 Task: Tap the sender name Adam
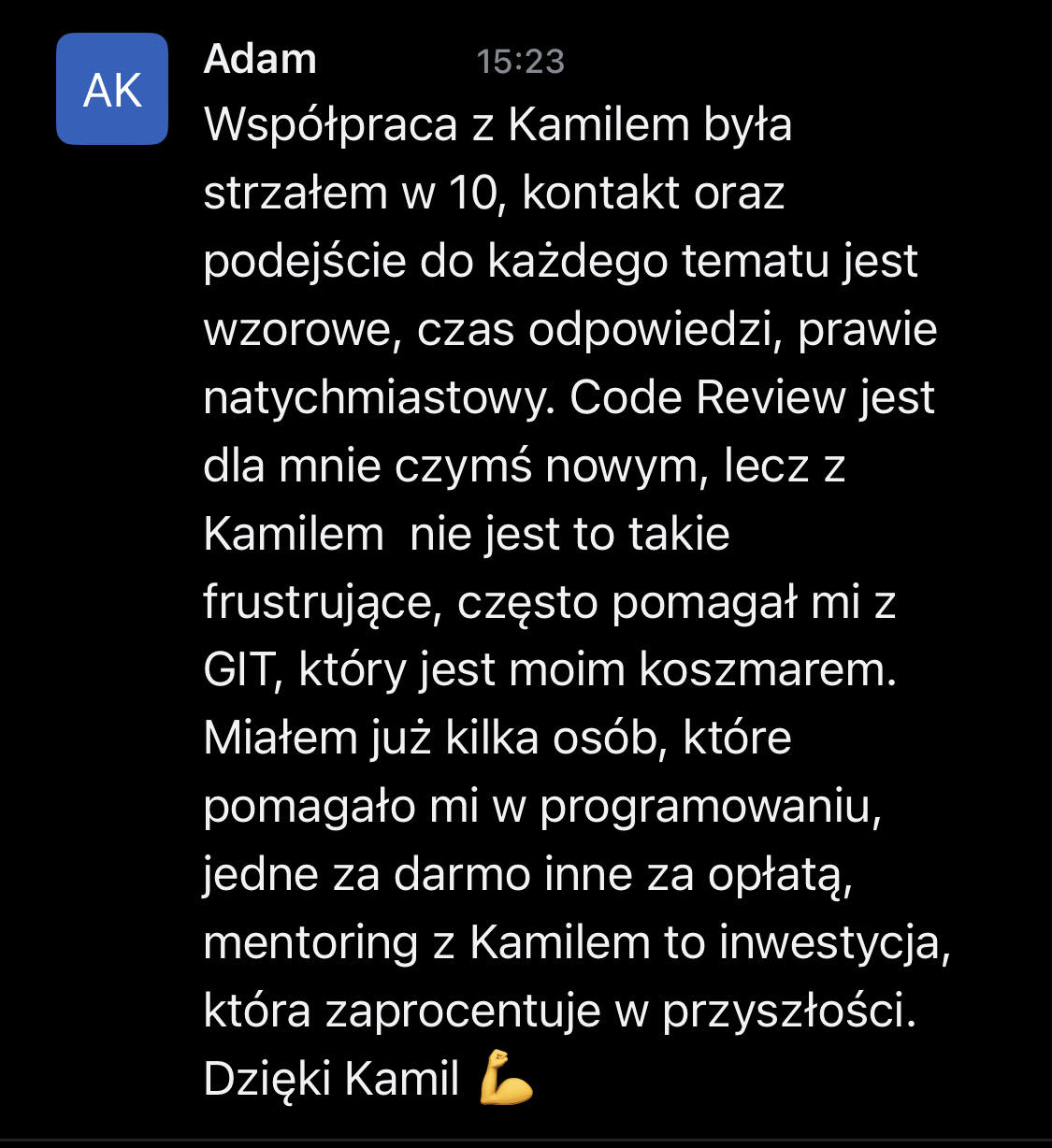[260, 60]
